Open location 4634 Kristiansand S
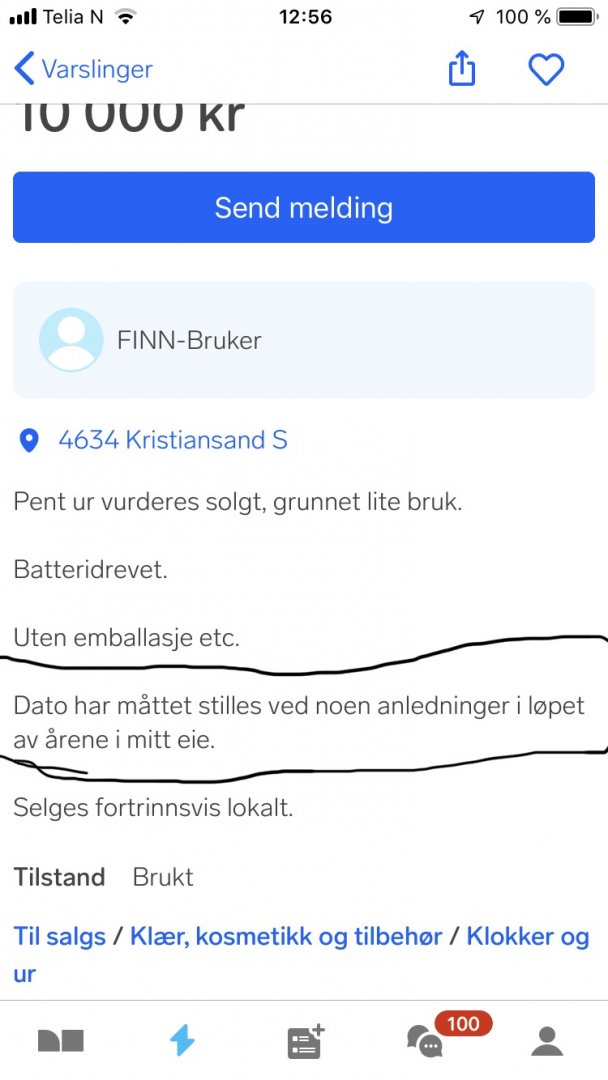 click(x=172, y=440)
